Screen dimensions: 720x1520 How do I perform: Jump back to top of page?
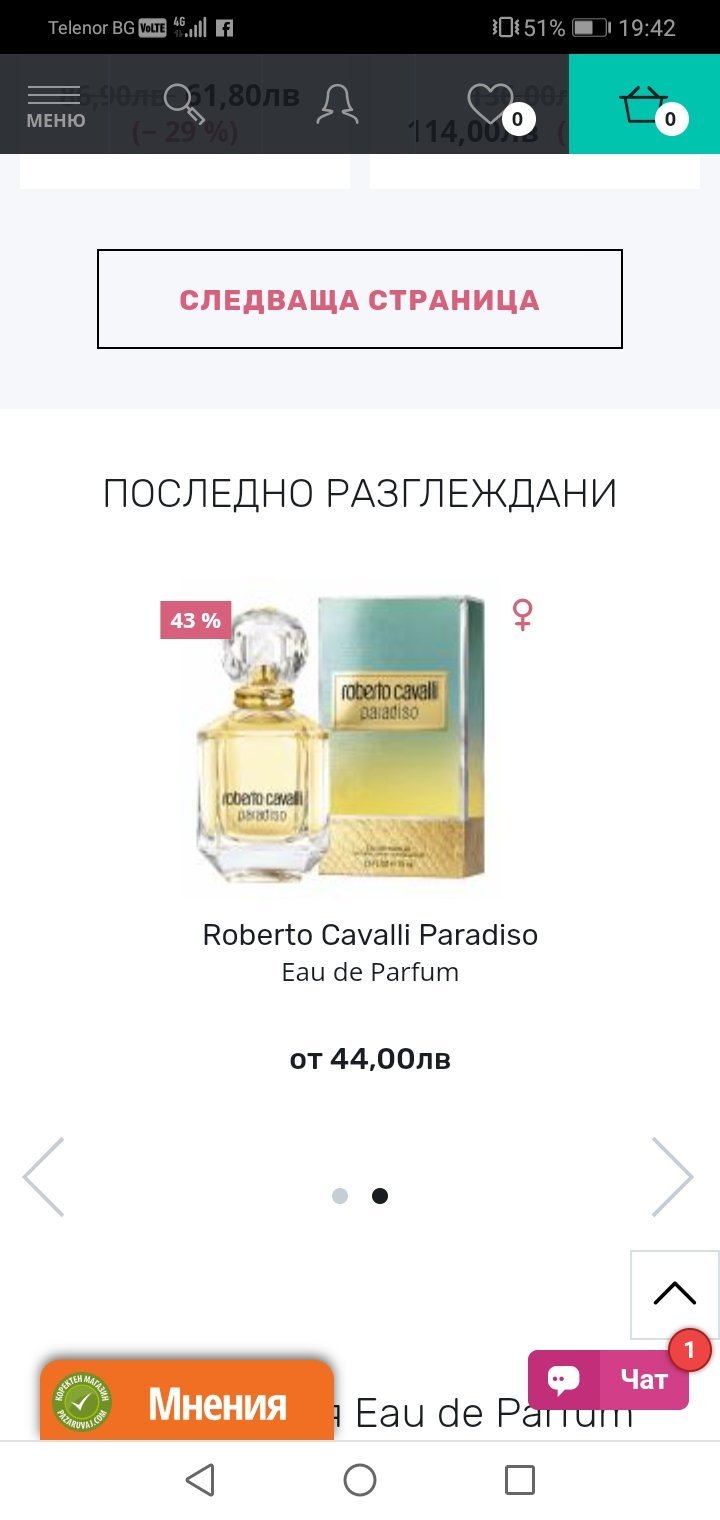pos(674,1294)
